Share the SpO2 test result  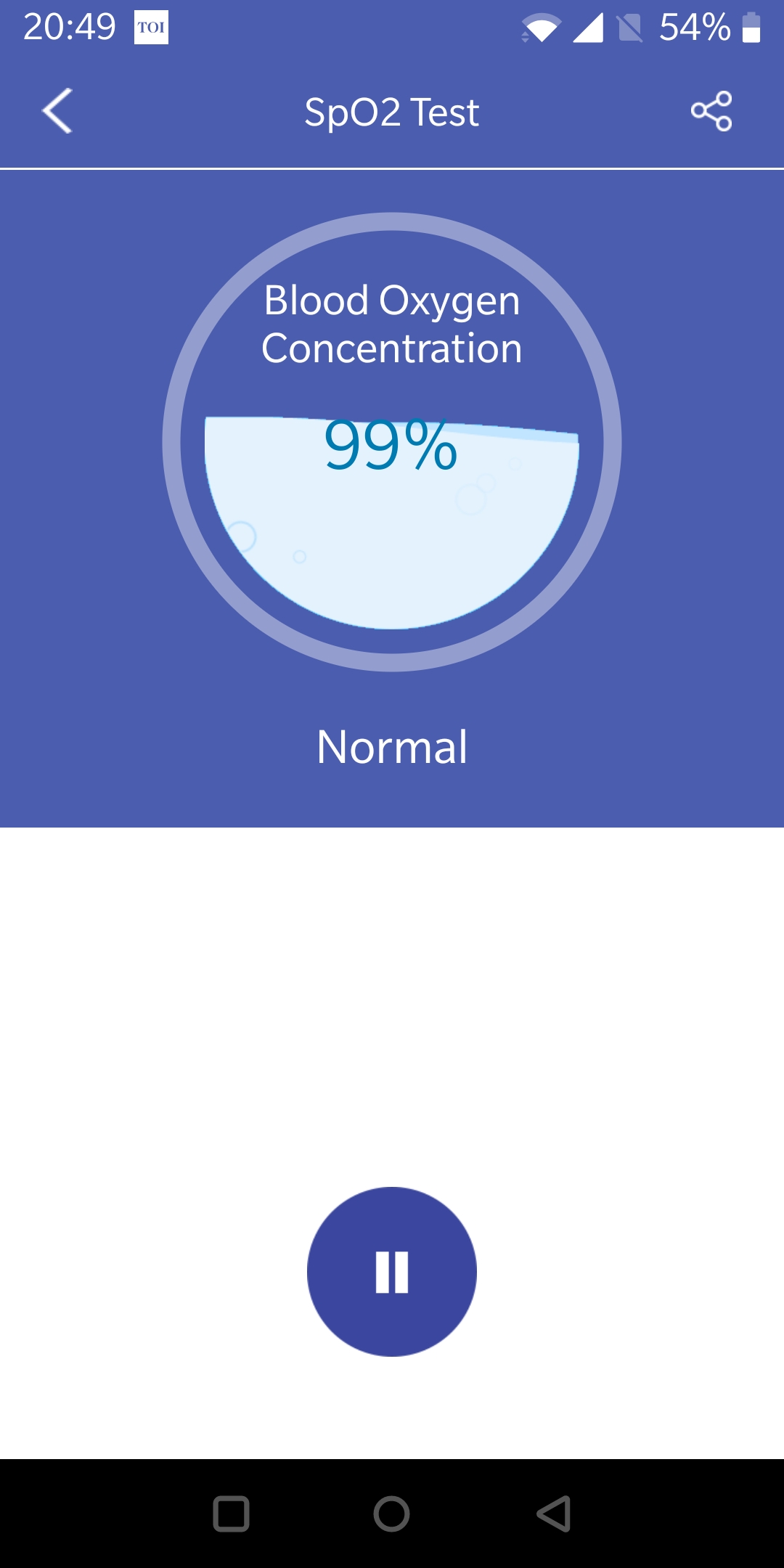pos(711,111)
